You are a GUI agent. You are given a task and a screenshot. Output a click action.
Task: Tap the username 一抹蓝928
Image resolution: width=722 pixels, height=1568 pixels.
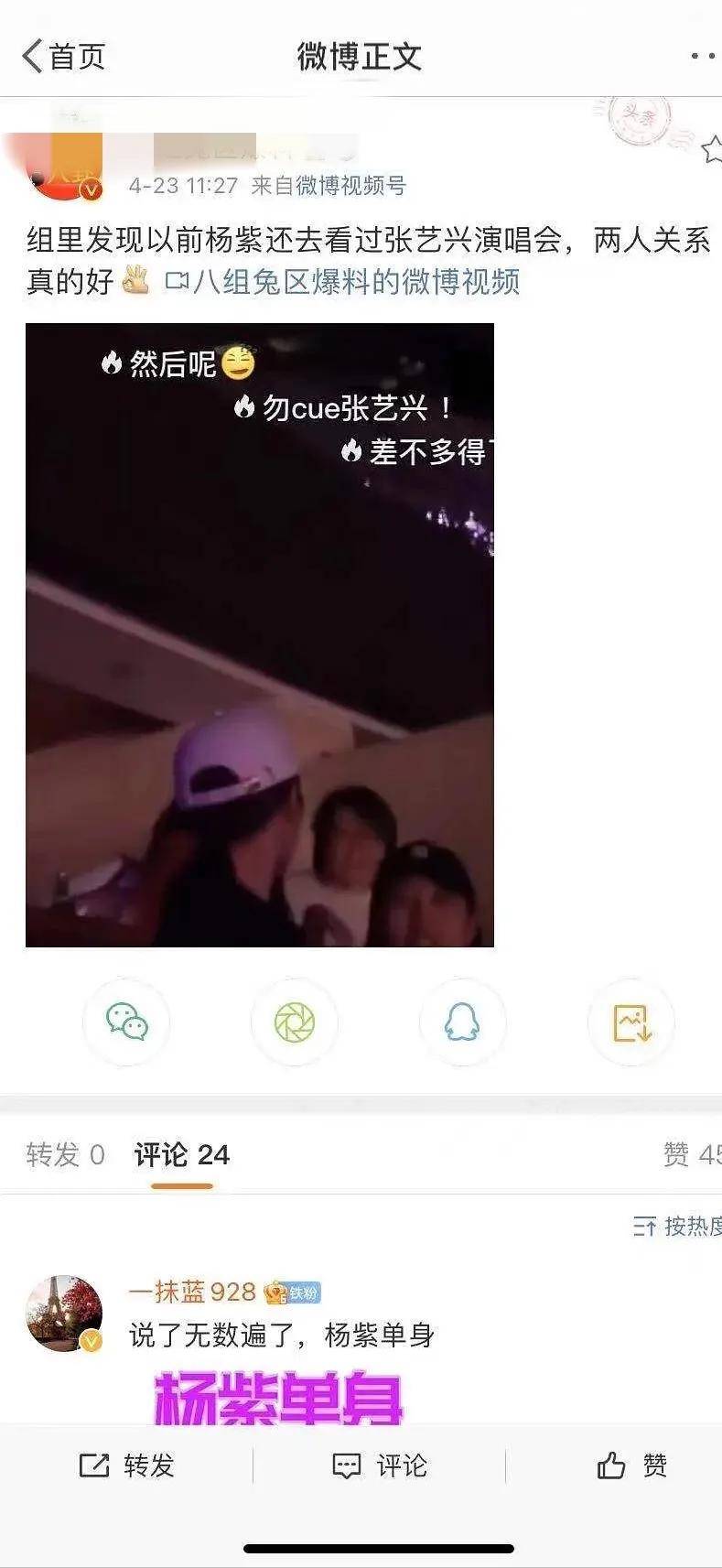click(191, 1292)
